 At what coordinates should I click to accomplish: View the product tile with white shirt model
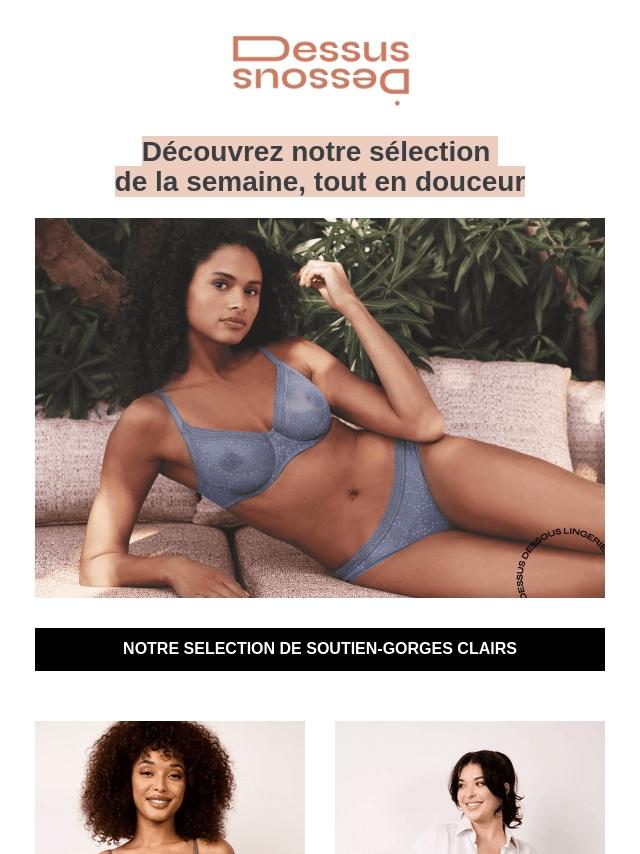pos(470,787)
